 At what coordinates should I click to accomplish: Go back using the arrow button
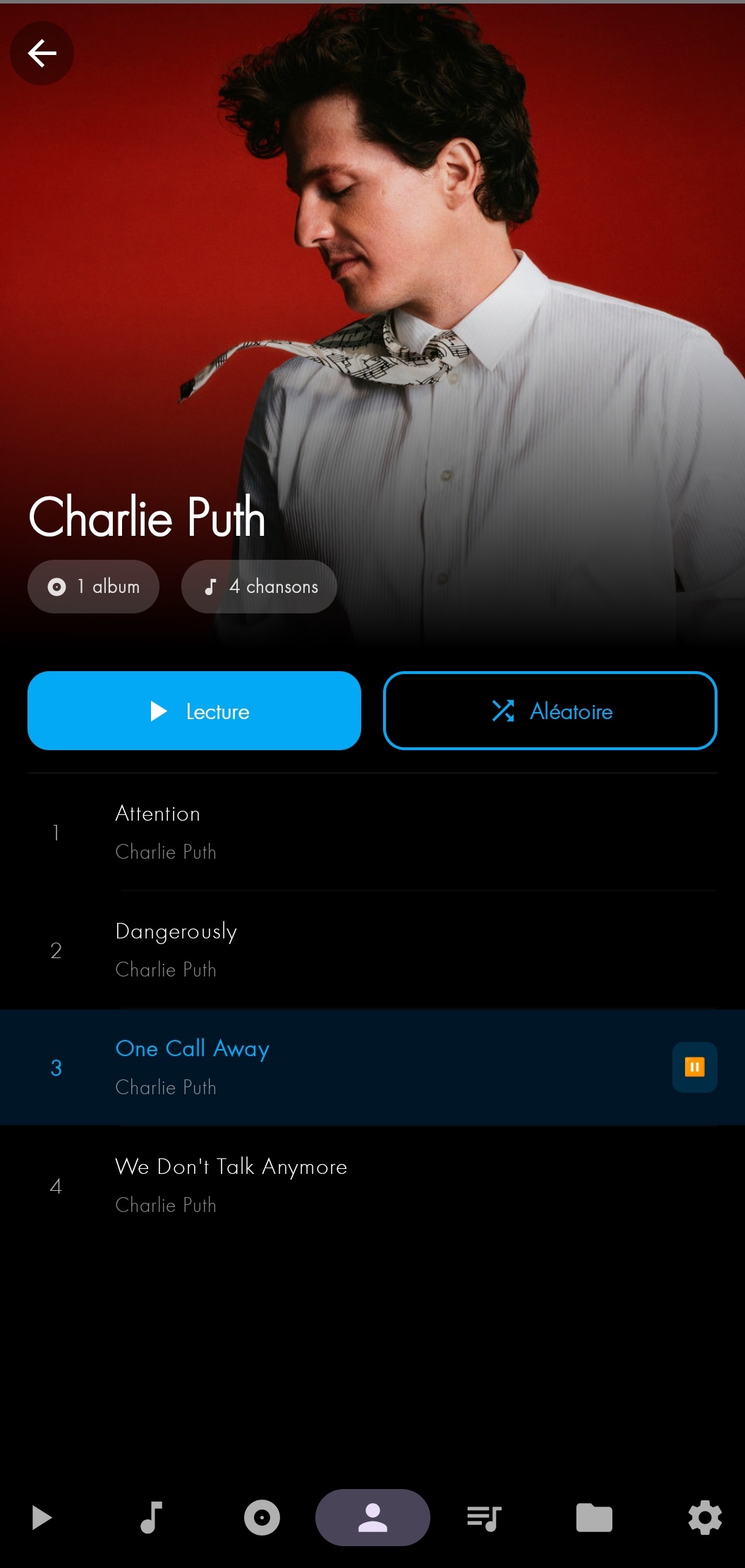pos(42,53)
